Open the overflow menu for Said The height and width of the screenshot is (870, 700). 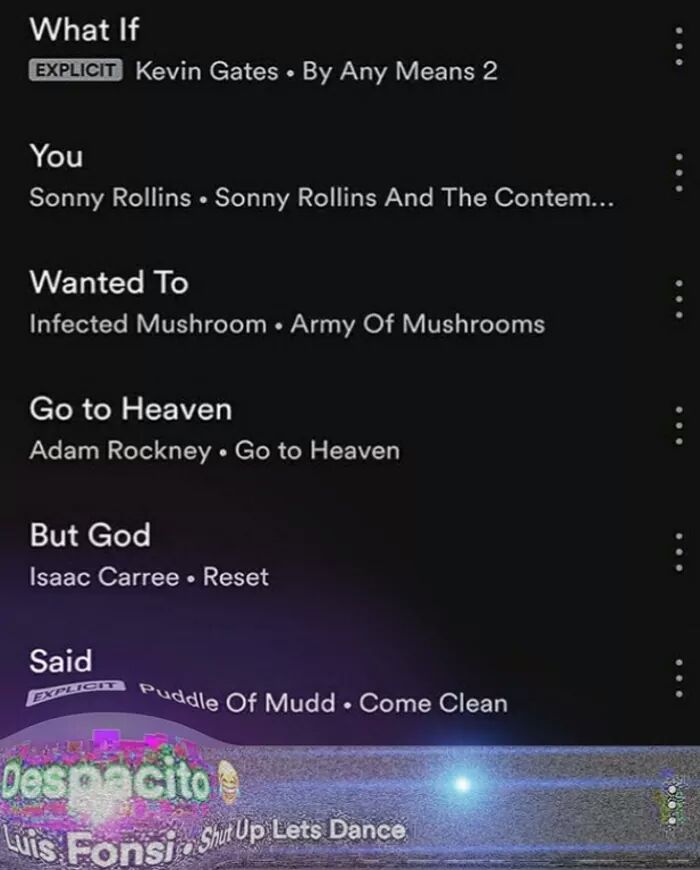tap(679, 678)
